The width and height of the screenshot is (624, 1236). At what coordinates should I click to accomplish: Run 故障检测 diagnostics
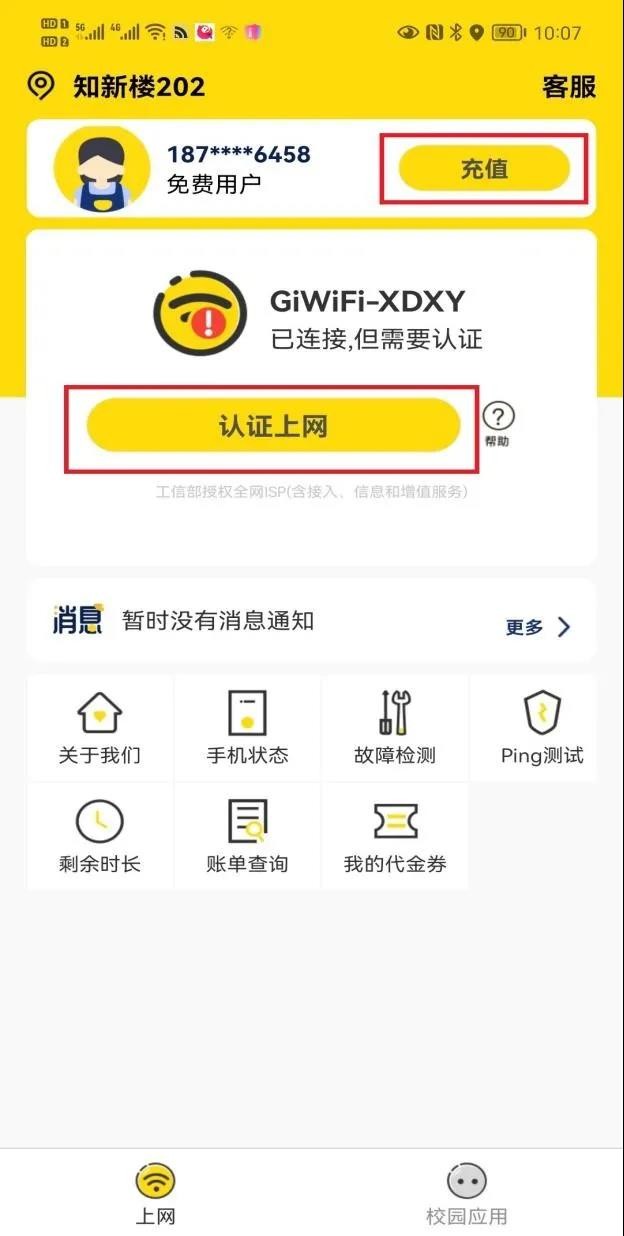tap(395, 728)
